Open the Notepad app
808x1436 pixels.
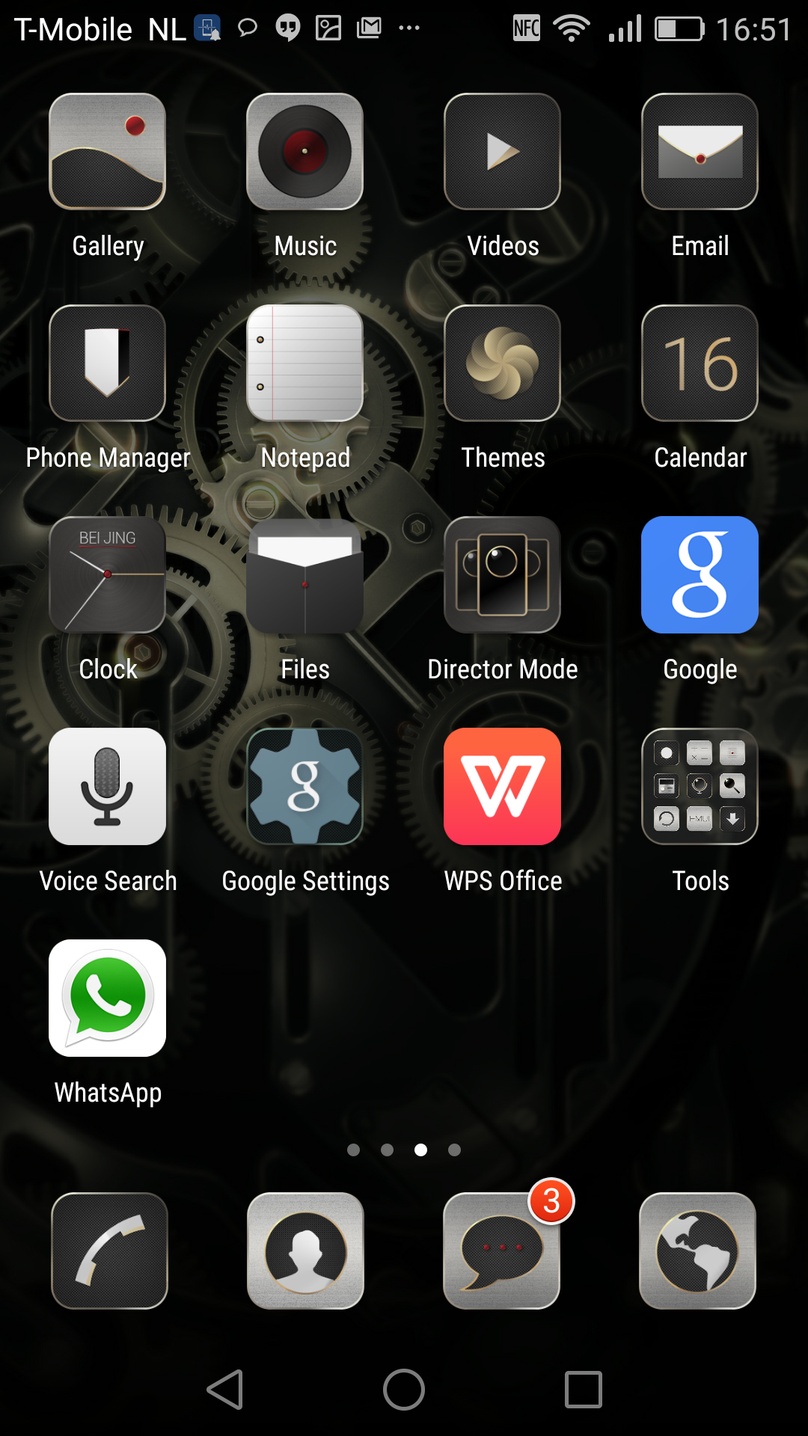point(305,363)
